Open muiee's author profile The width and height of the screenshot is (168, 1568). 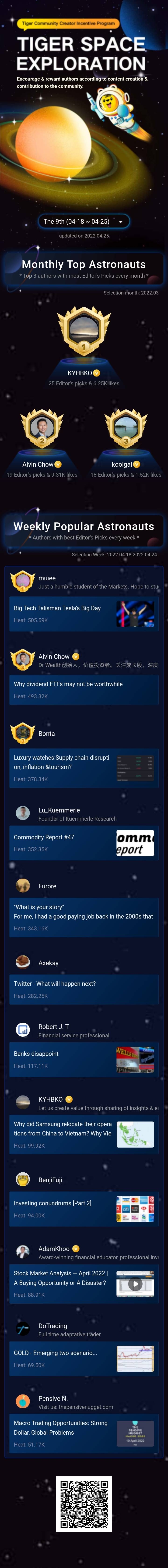pos(47,578)
